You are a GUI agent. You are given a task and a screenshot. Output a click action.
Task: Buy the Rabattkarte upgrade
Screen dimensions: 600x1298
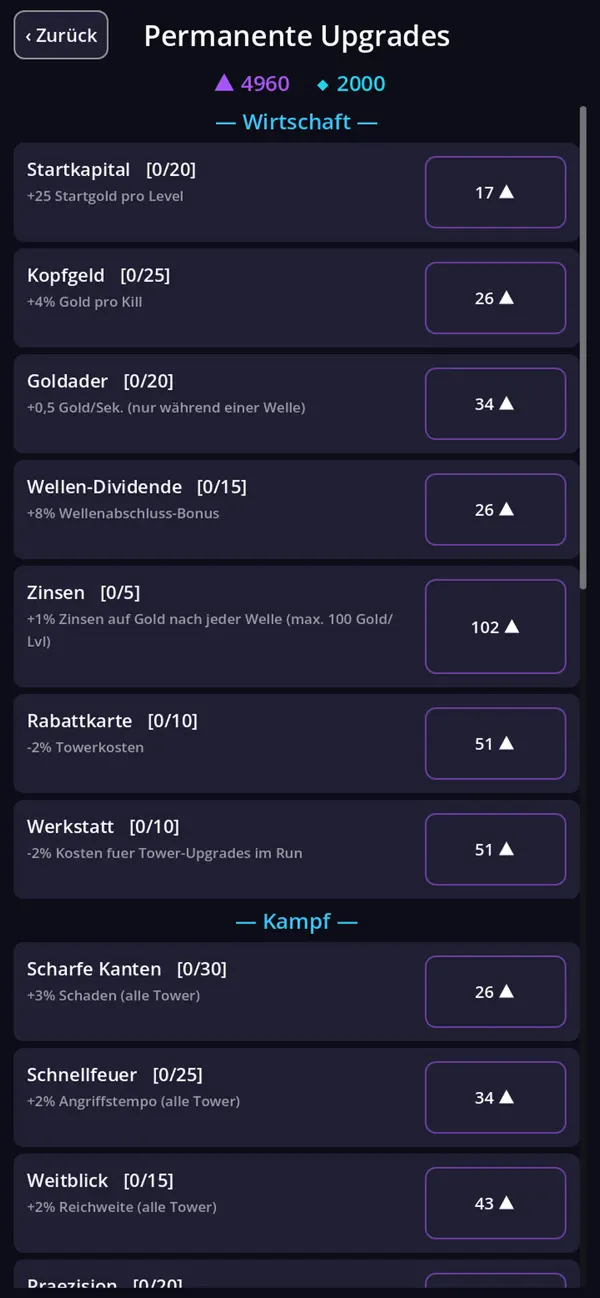coord(495,744)
